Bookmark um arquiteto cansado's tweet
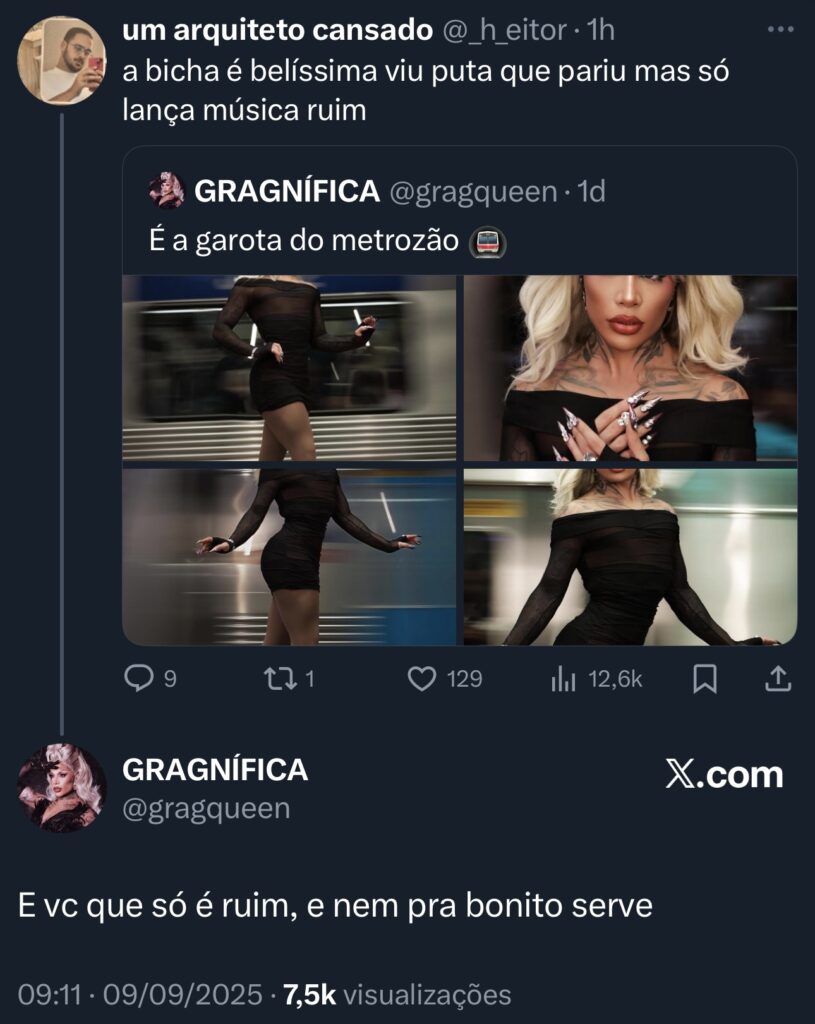 (705, 679)
